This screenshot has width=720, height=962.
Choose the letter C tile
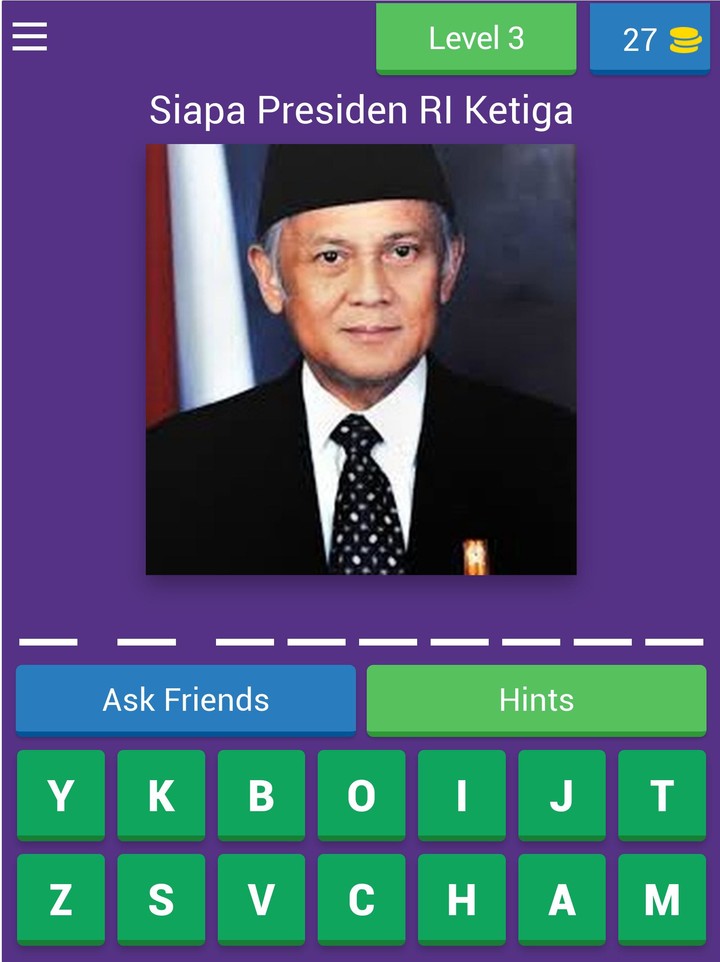pos(361,900)
